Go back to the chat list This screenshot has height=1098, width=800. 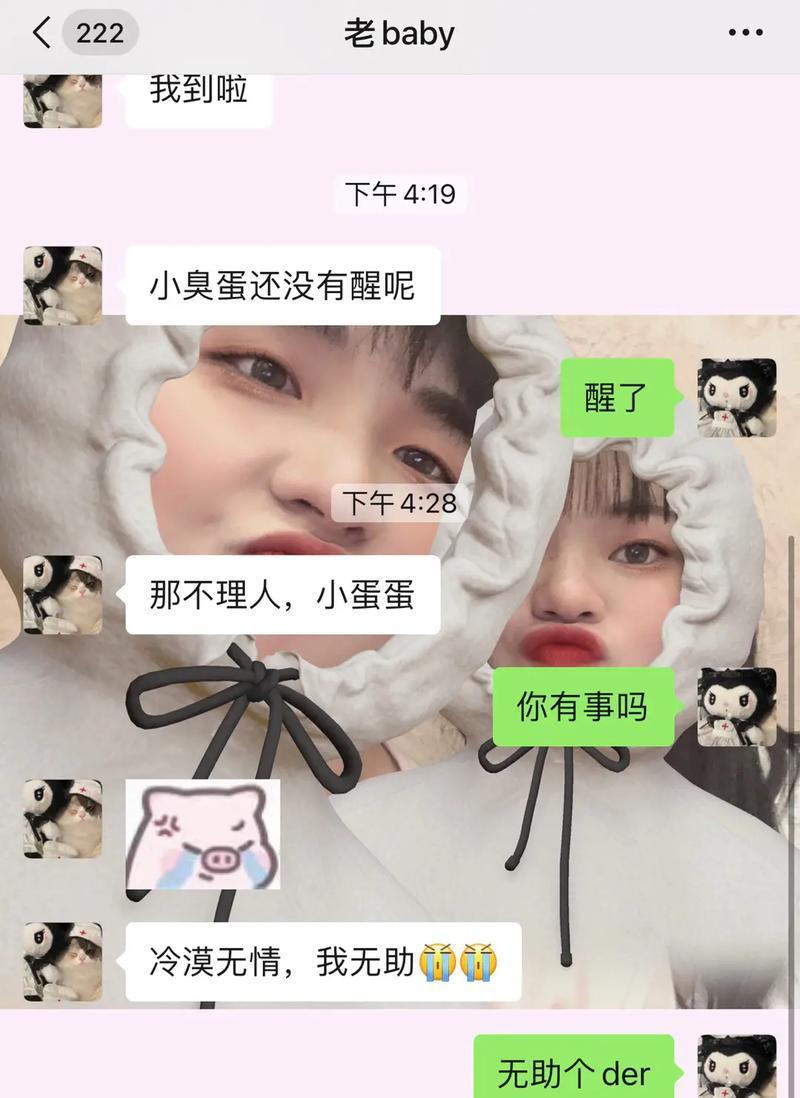click(42, 33)
